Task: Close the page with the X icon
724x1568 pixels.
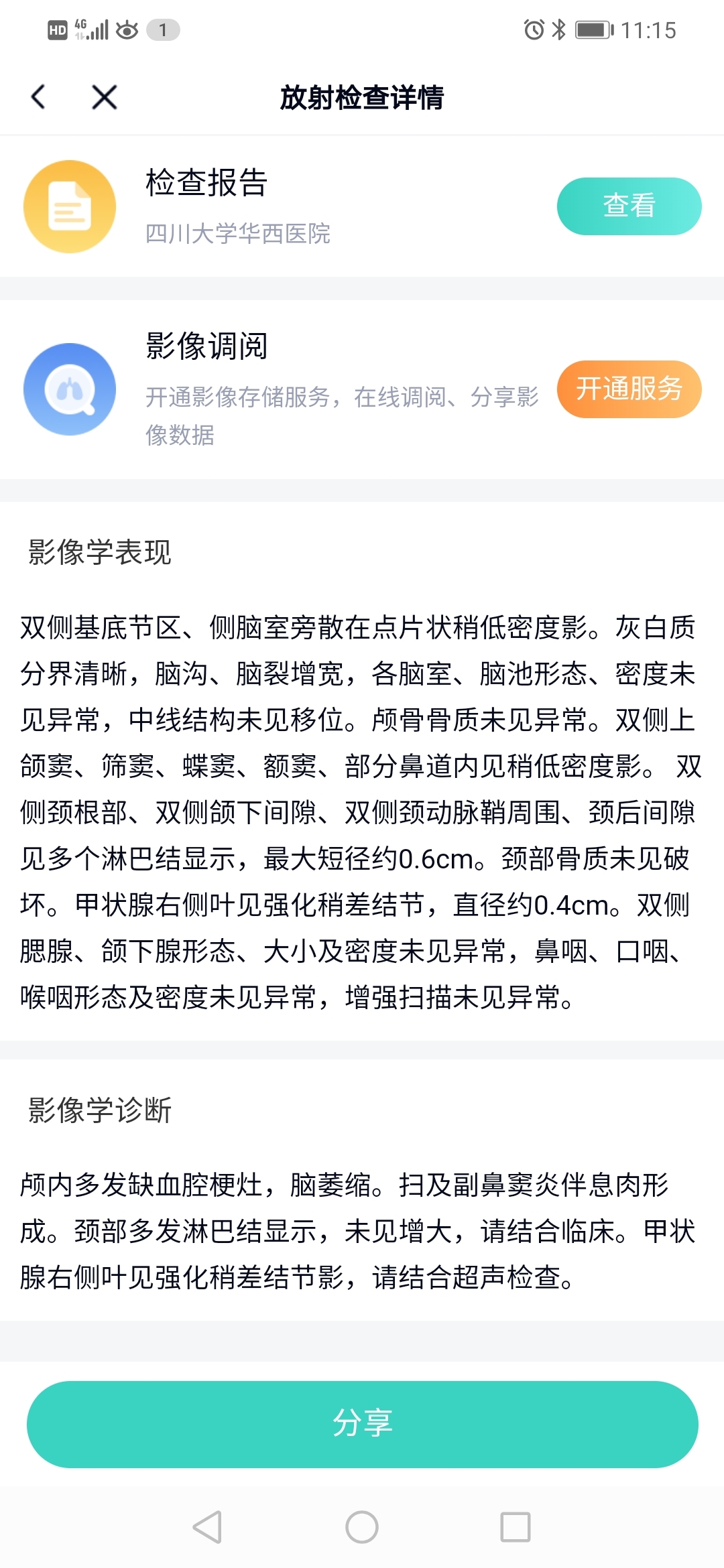Action: [105, 97]
